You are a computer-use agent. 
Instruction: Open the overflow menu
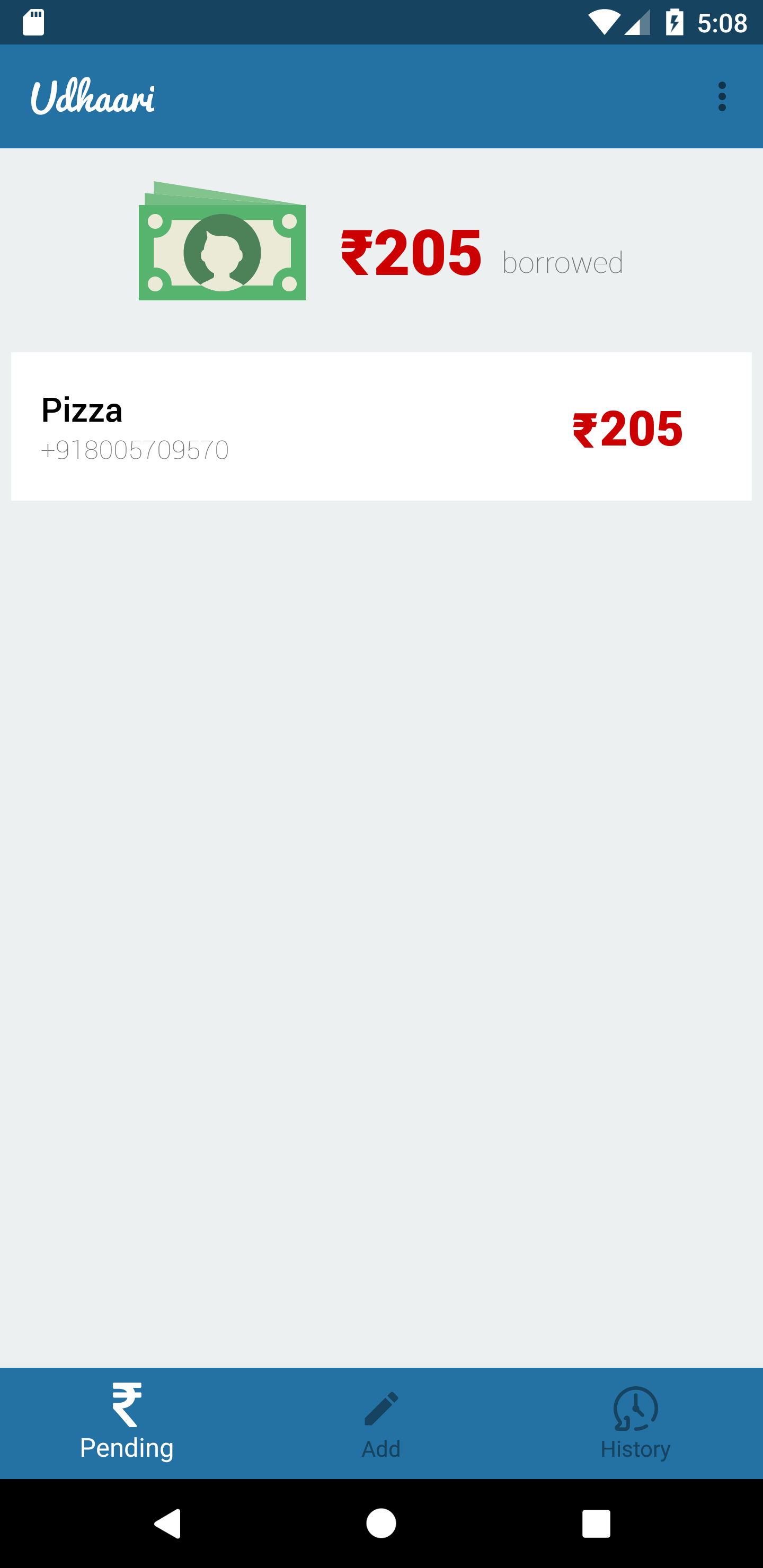(722, 97)
